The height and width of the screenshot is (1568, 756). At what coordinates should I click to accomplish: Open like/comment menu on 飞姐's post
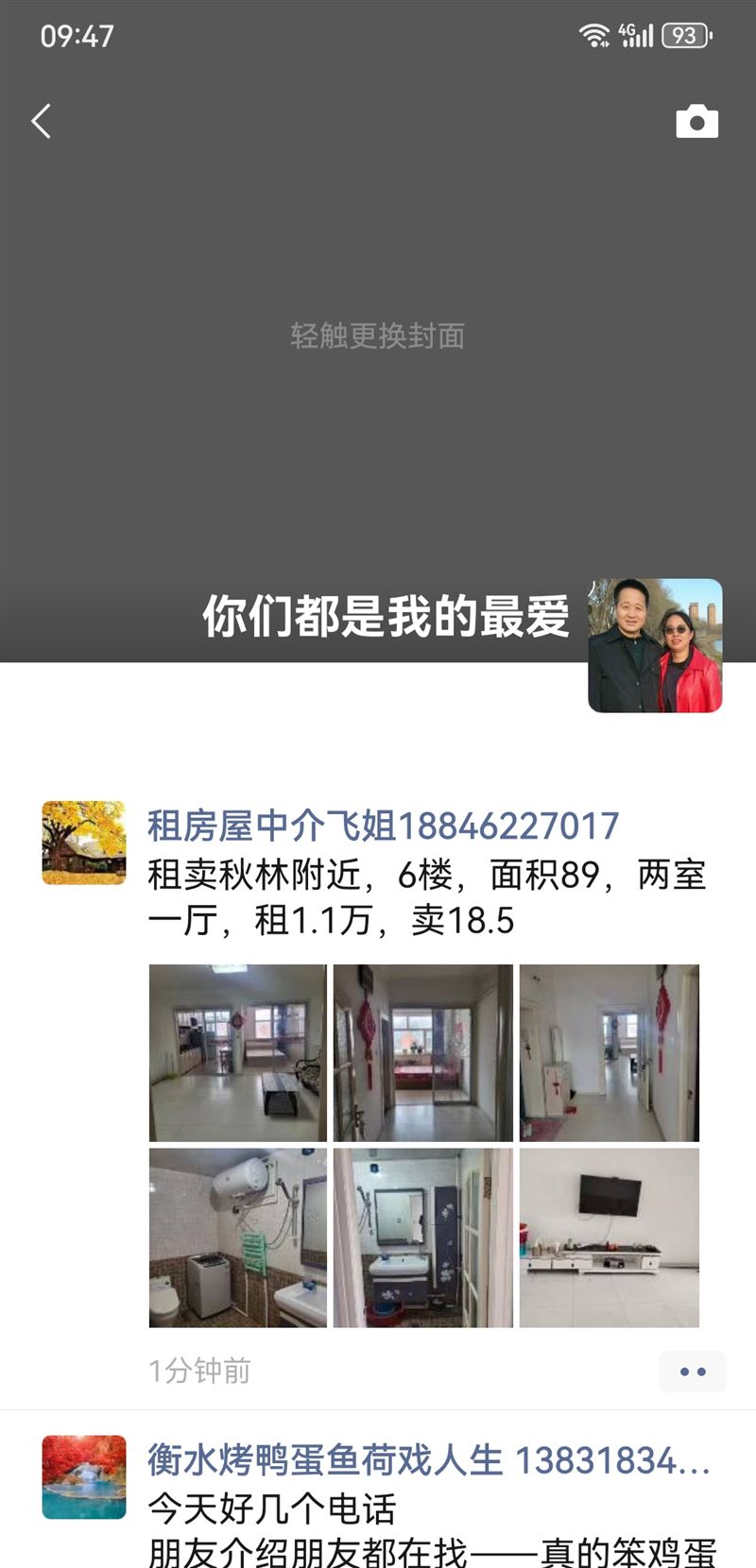(693, 1372)
